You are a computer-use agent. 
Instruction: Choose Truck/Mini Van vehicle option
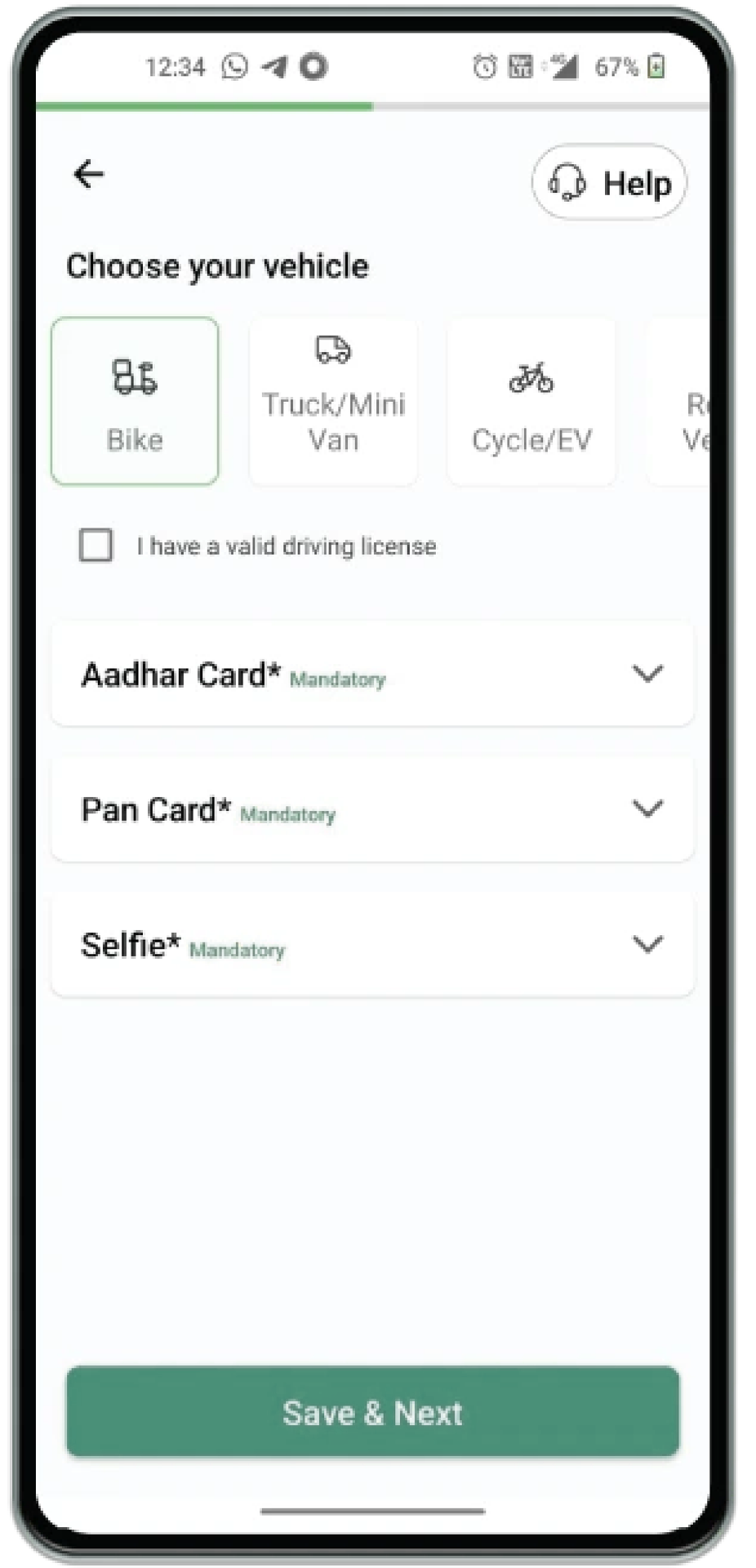tap(333, 401)
